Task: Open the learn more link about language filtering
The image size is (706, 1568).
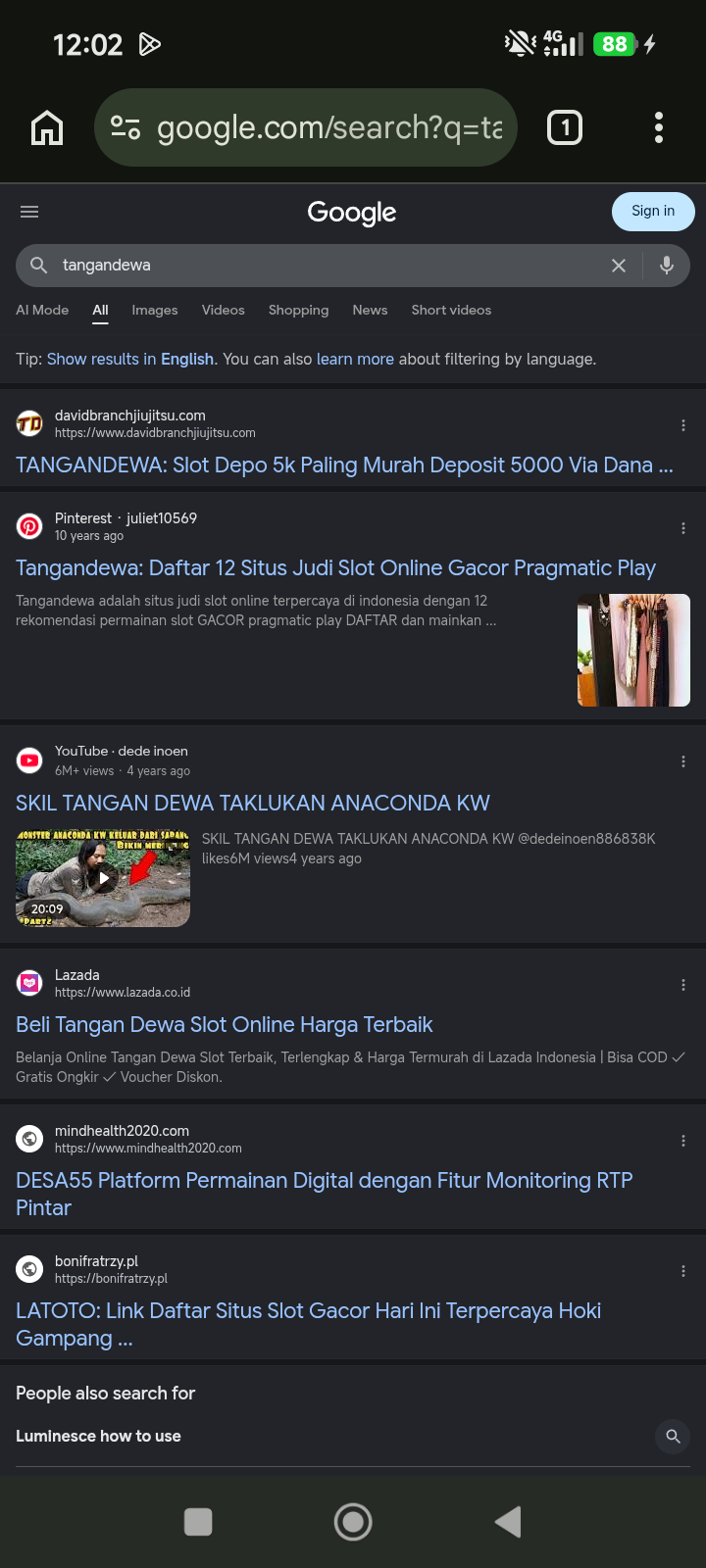Action: click(355, 359)
